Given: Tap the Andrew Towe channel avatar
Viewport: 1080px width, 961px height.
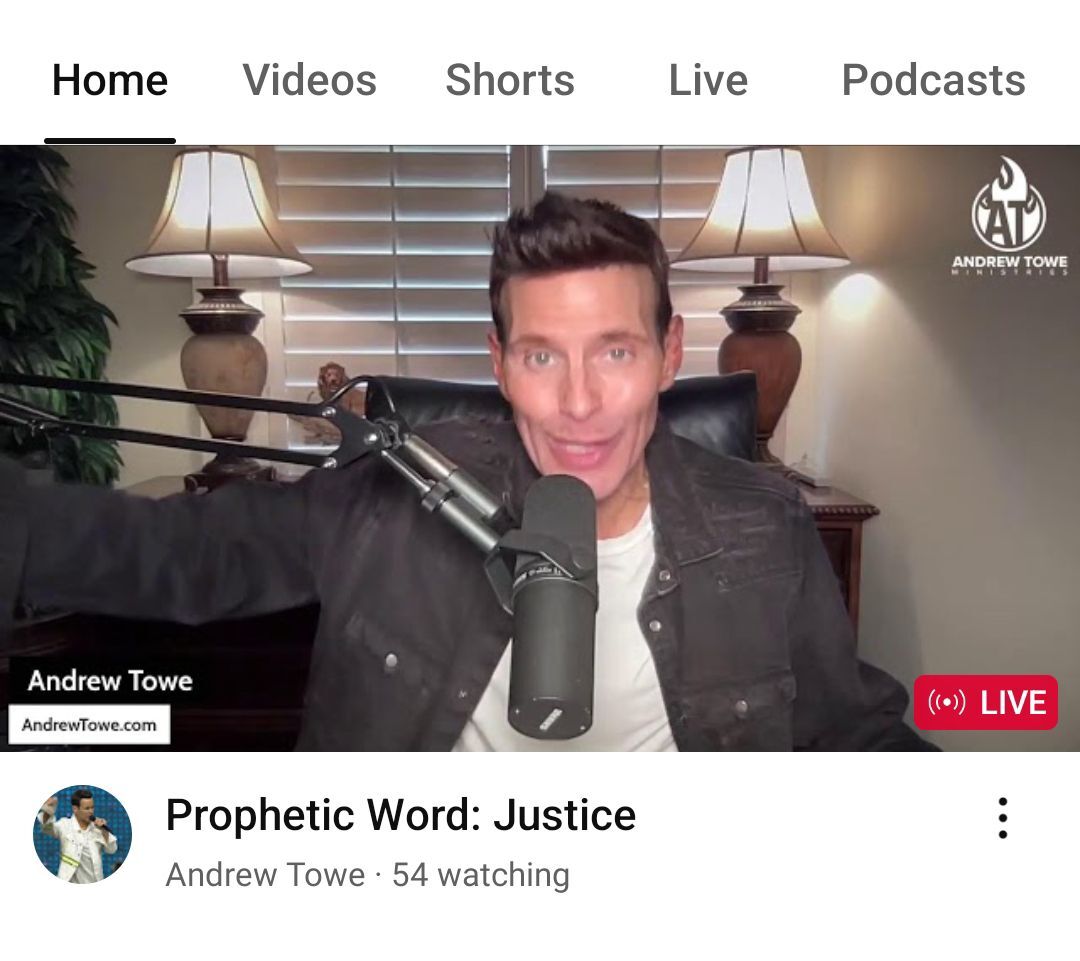Looking at the screenshot, I should (83, 834).
